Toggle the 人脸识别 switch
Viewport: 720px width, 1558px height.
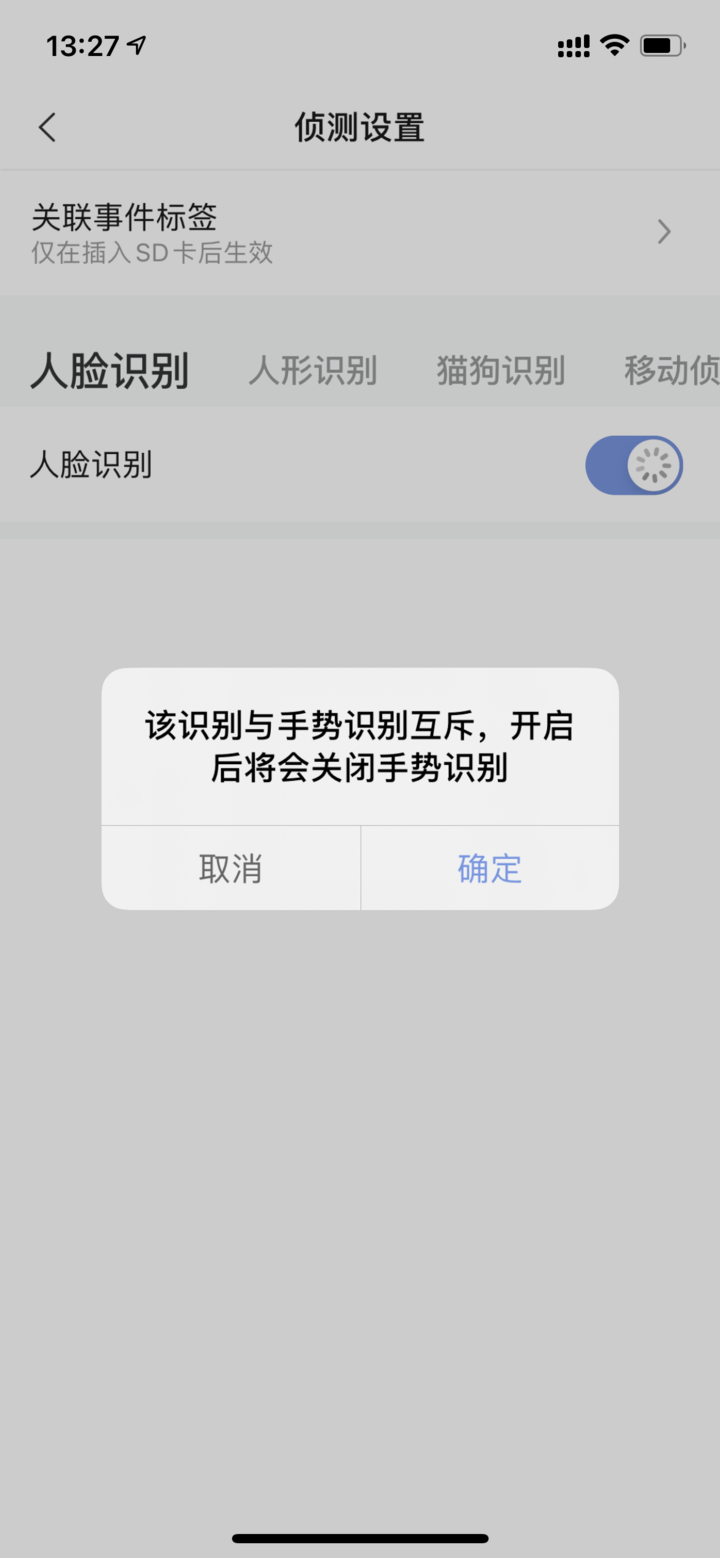click(x=634, y=465)
